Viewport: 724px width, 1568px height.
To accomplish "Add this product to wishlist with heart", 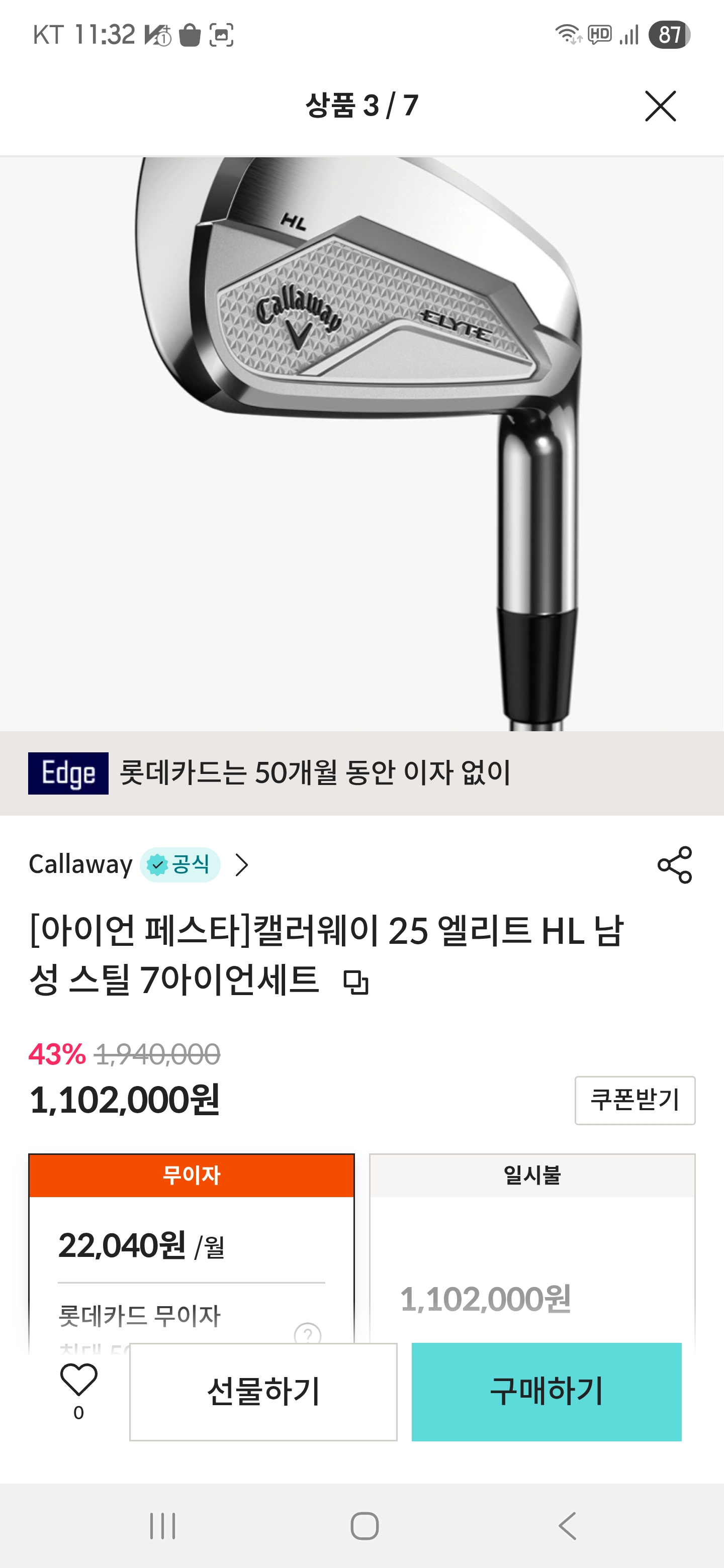I will [x=78, y=1380].
